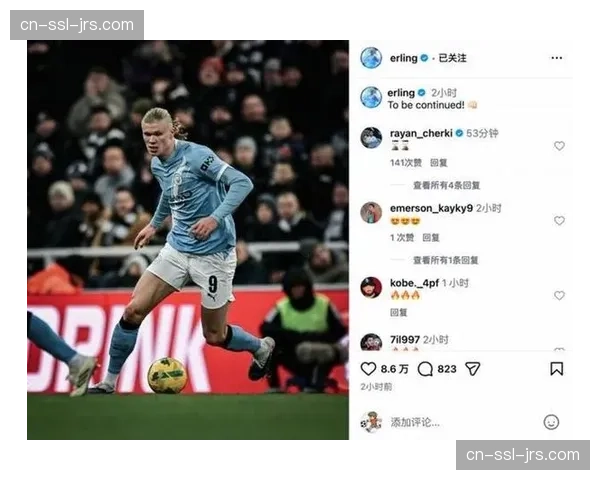Bookmark this post
This screenshot has width=600, height=480.
(x=556, y=369)
